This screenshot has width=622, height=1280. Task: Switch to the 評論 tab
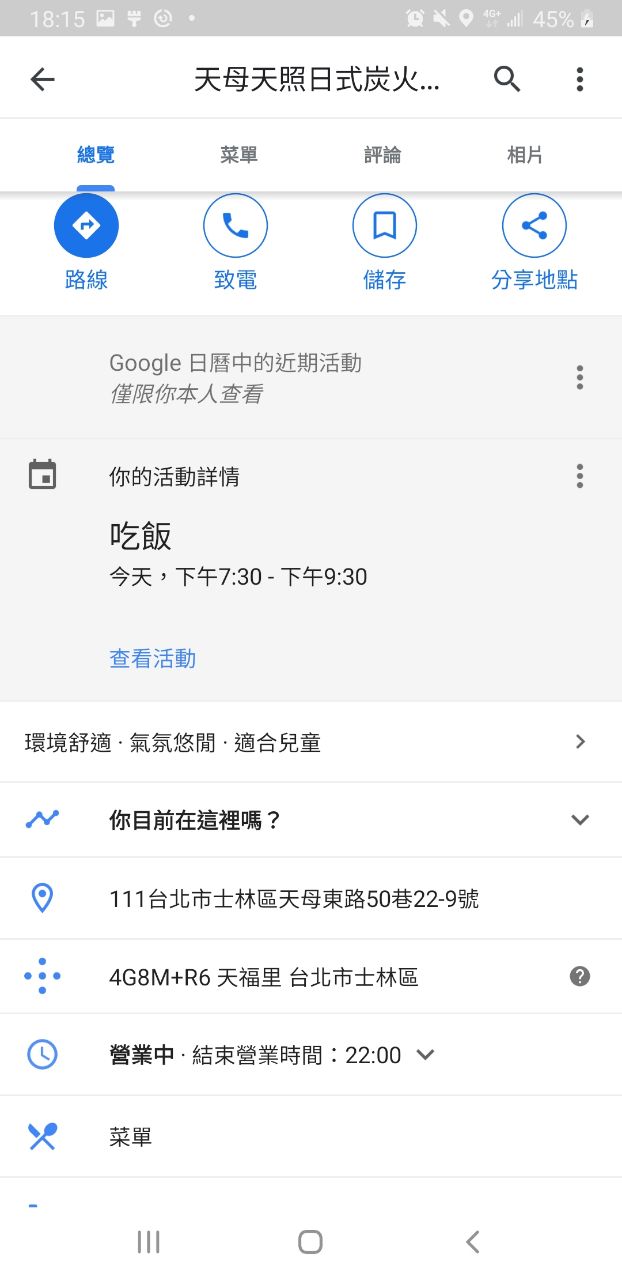382,155
